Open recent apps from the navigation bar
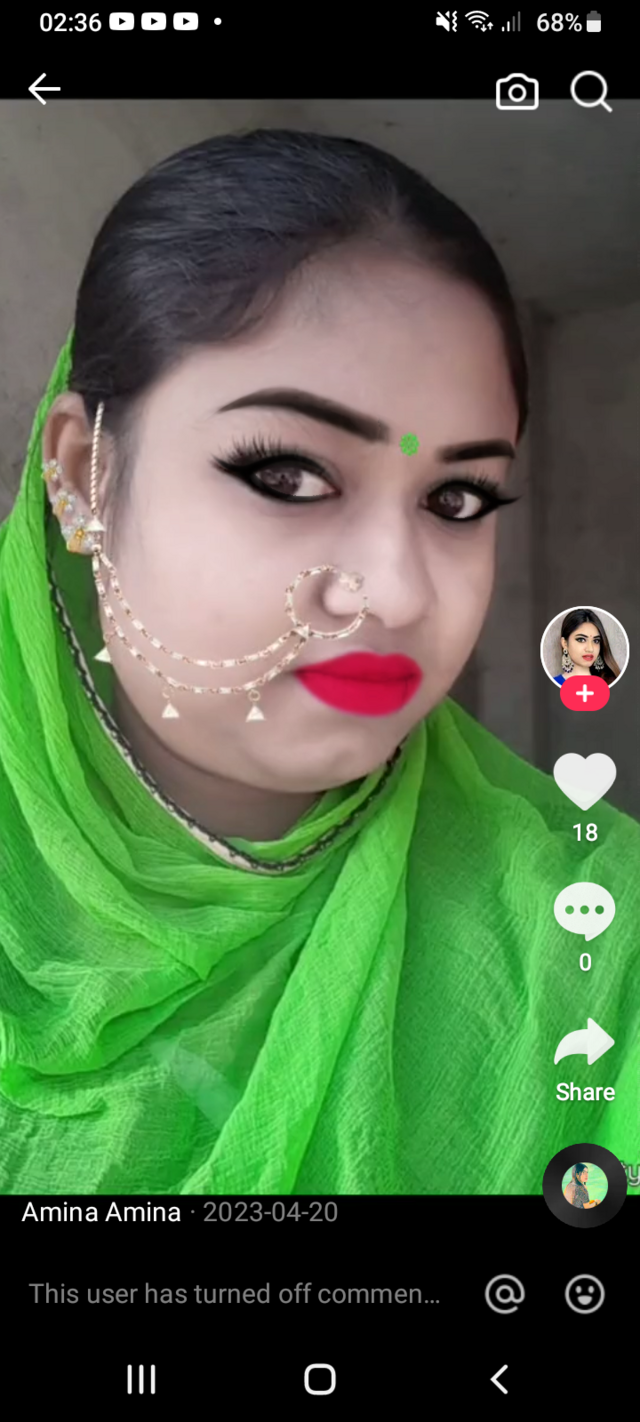640x1422 pixels. [x=141, y=1379]
